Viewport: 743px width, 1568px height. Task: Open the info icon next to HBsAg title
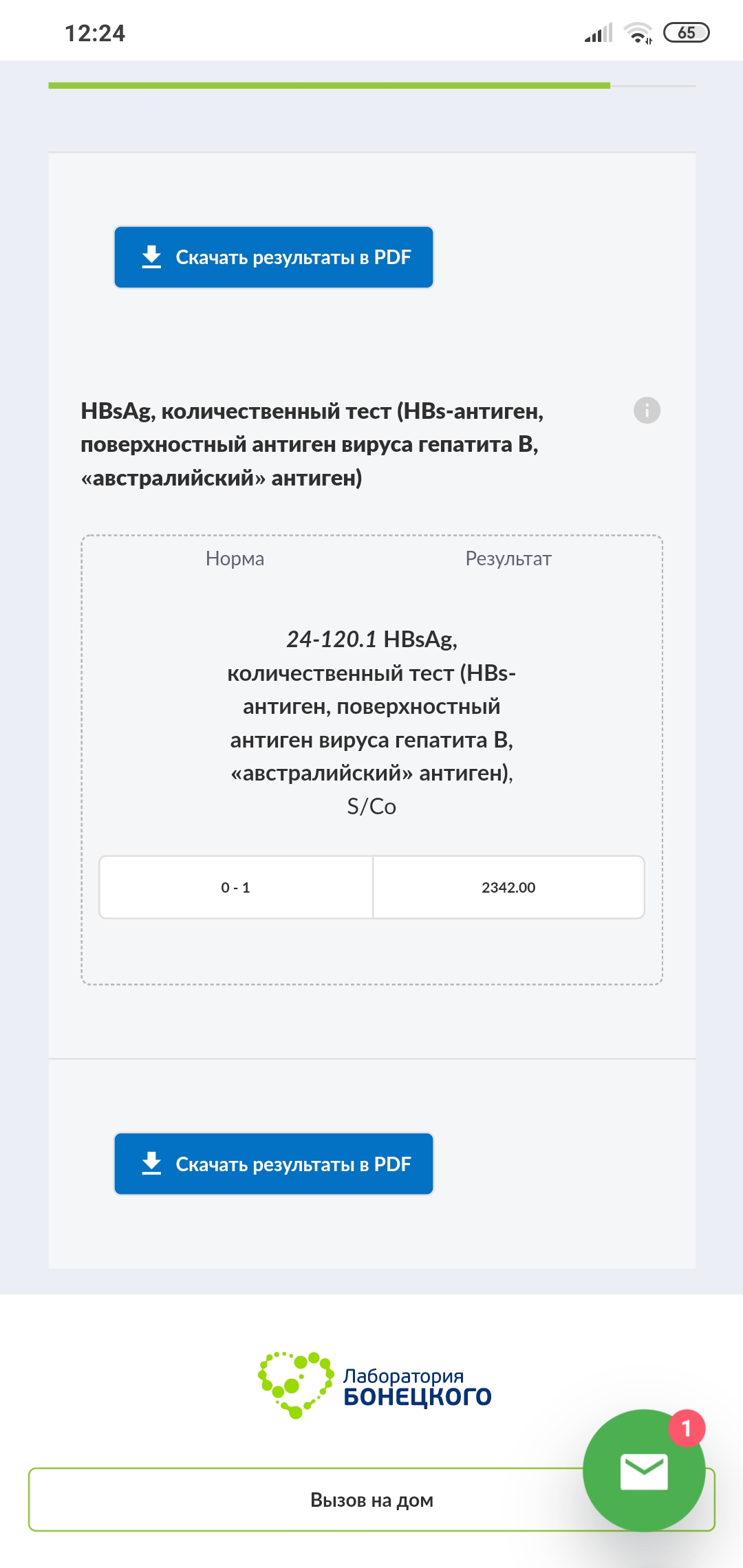tap(647, 411)
